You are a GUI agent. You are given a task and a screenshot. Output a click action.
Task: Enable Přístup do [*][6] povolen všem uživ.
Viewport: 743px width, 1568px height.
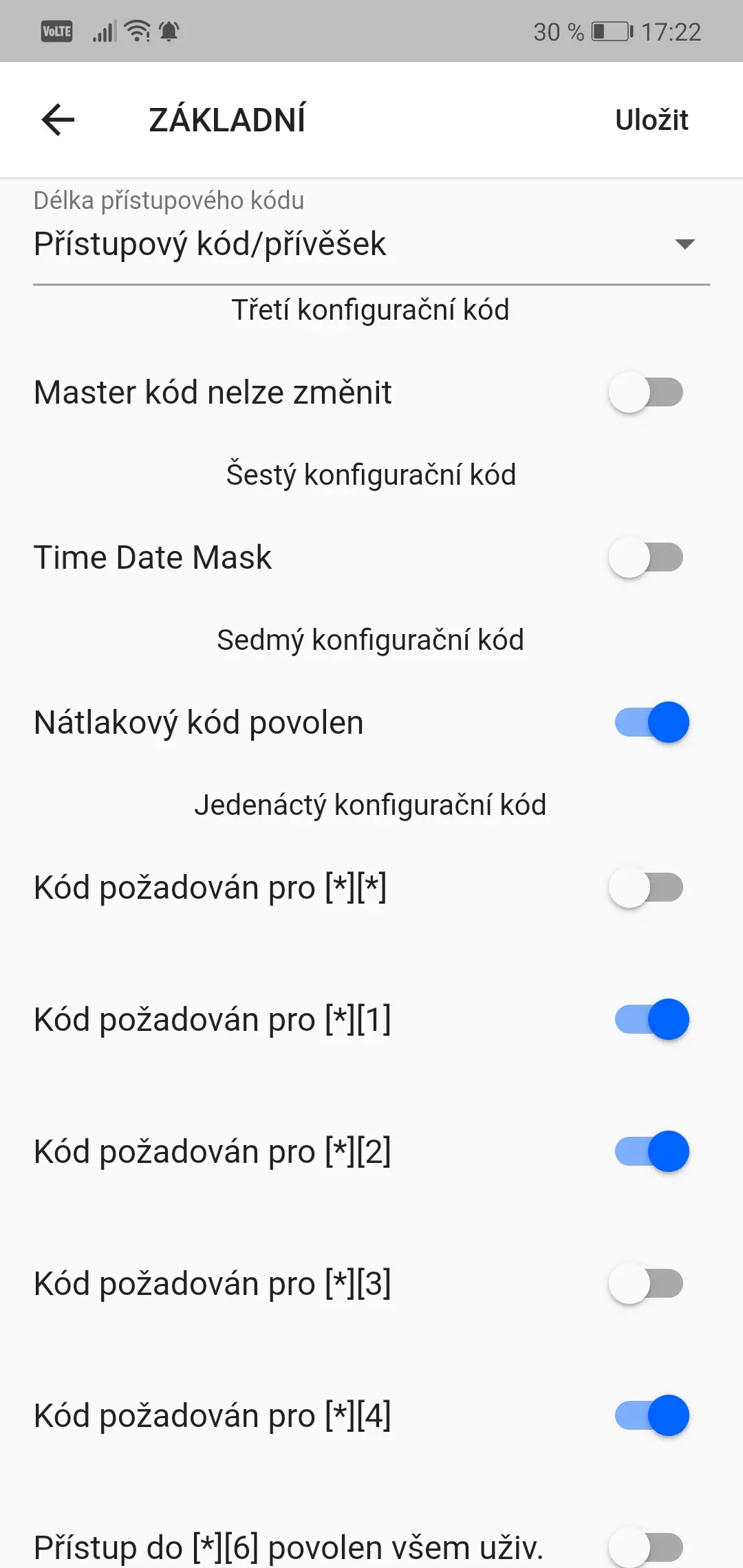click(x=646, y=1547)
